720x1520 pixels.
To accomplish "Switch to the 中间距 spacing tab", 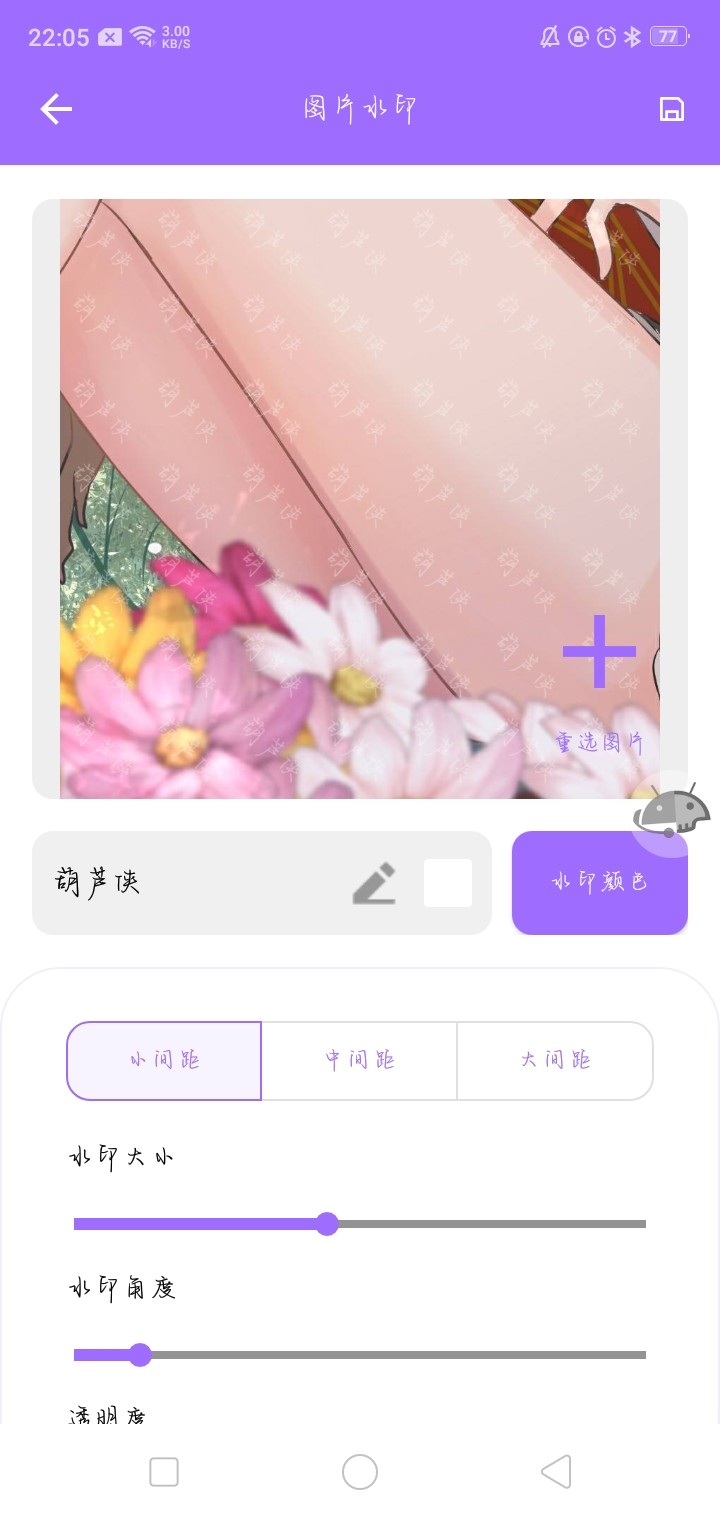I will tap(359, 1060).
